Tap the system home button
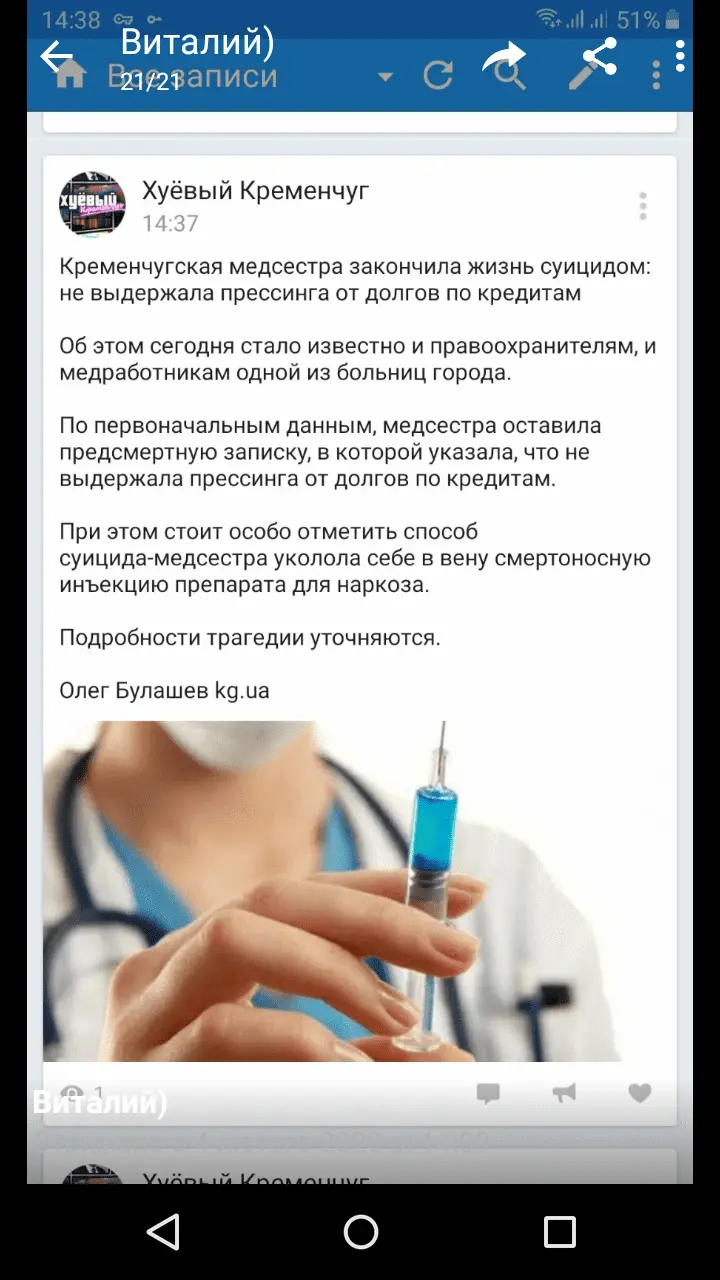720x1280 pixels. pyautogui.click(x=360, y=1231)
